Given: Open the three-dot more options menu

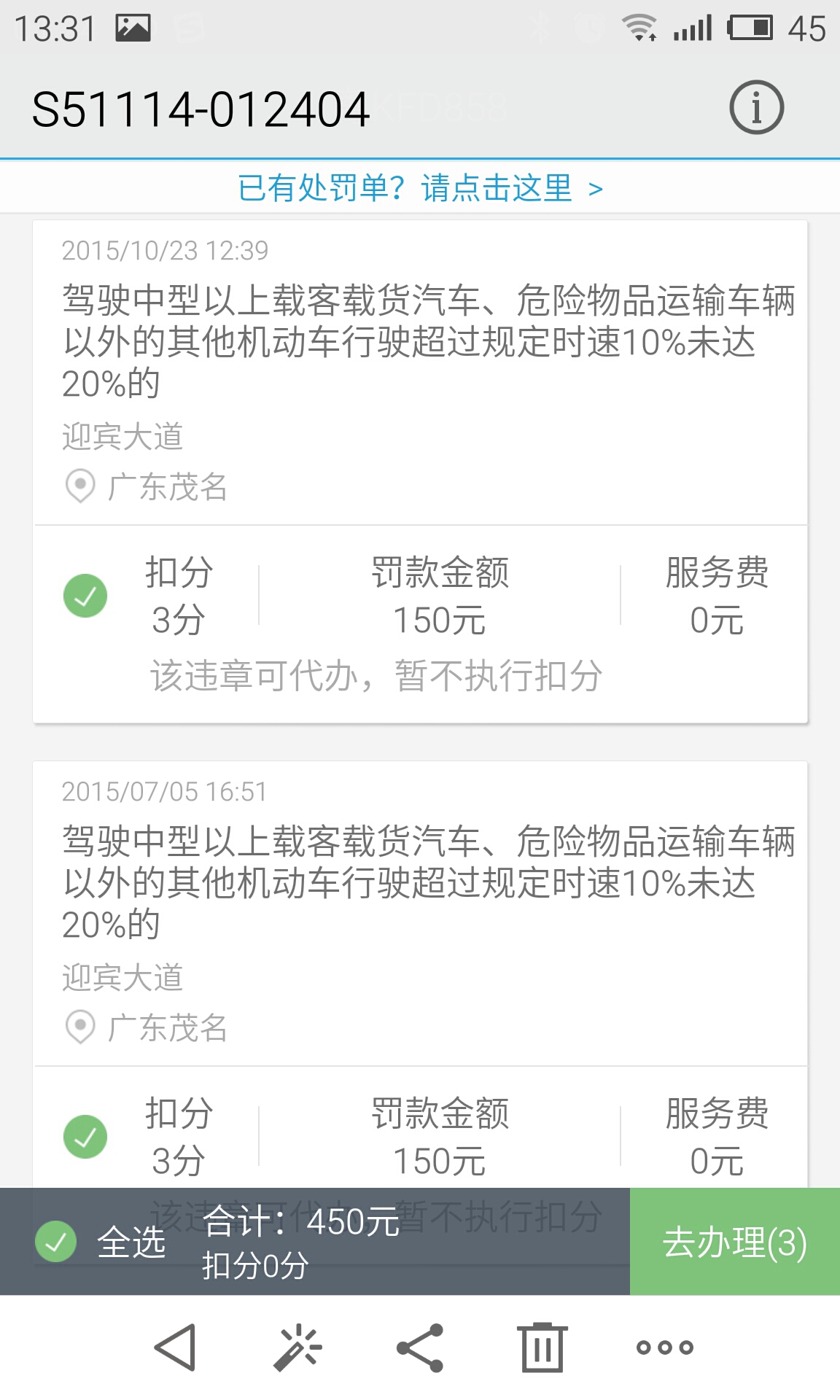Looking at the screenshot, I should coord(664,1347).
